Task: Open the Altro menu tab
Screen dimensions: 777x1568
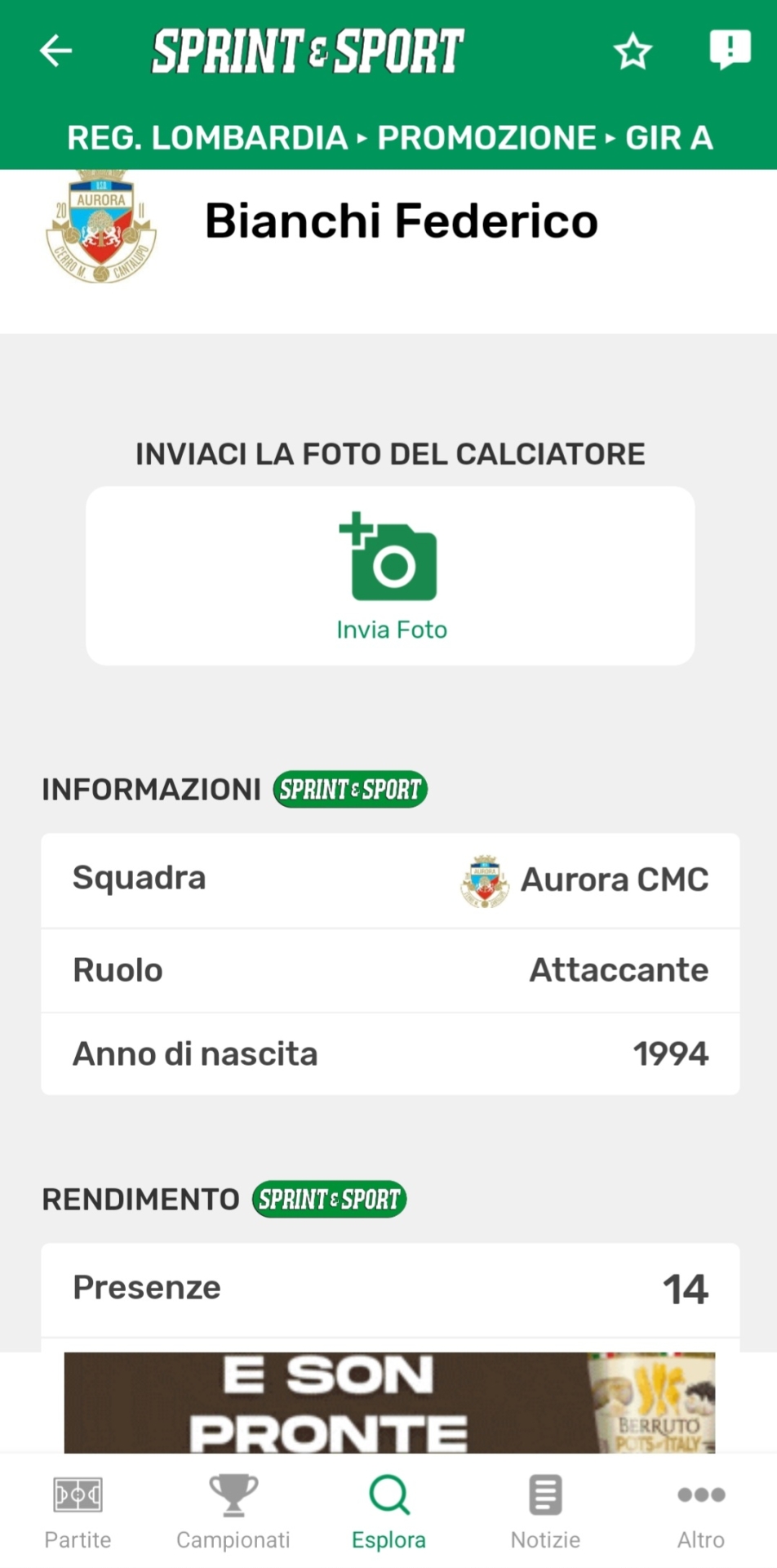Action: 701,1512
